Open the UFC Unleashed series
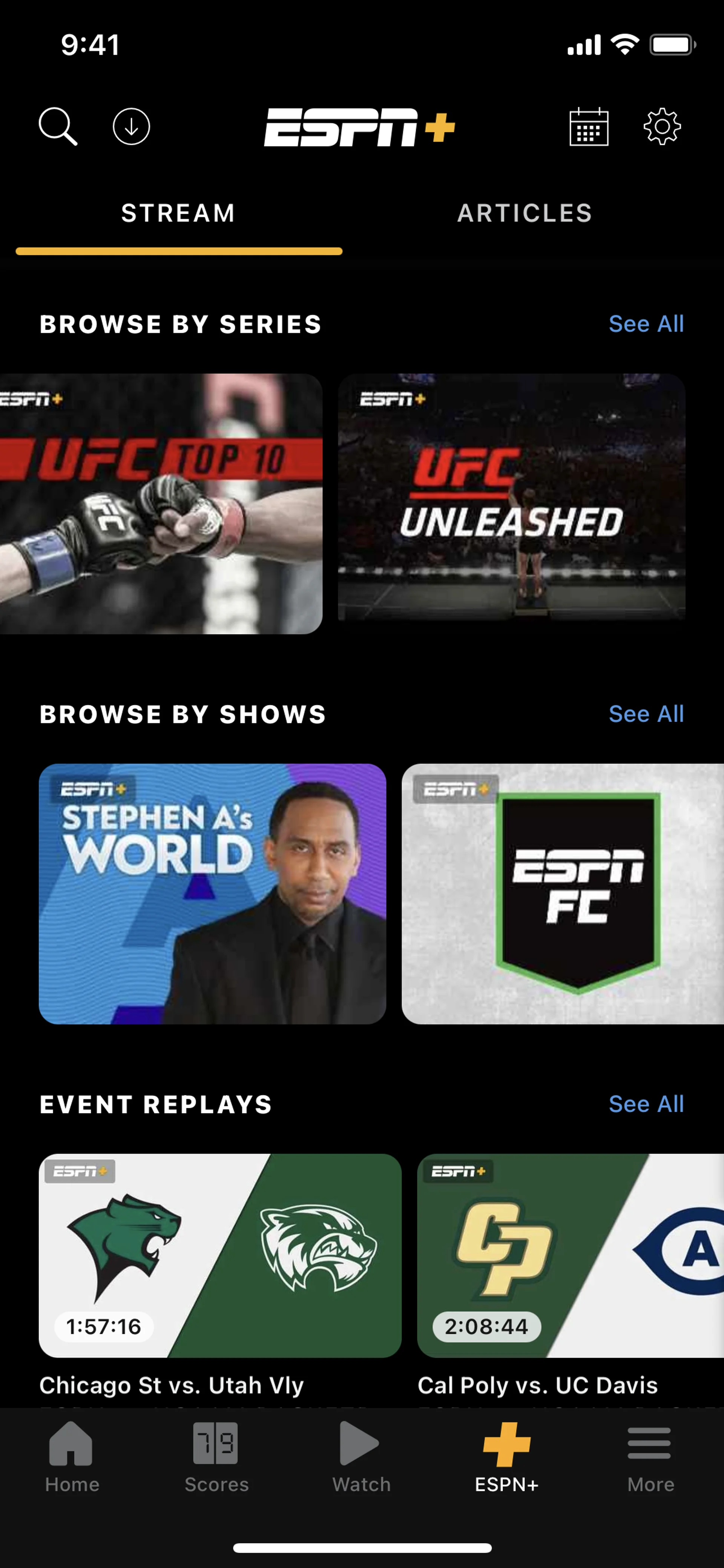 tap(511, 497)
